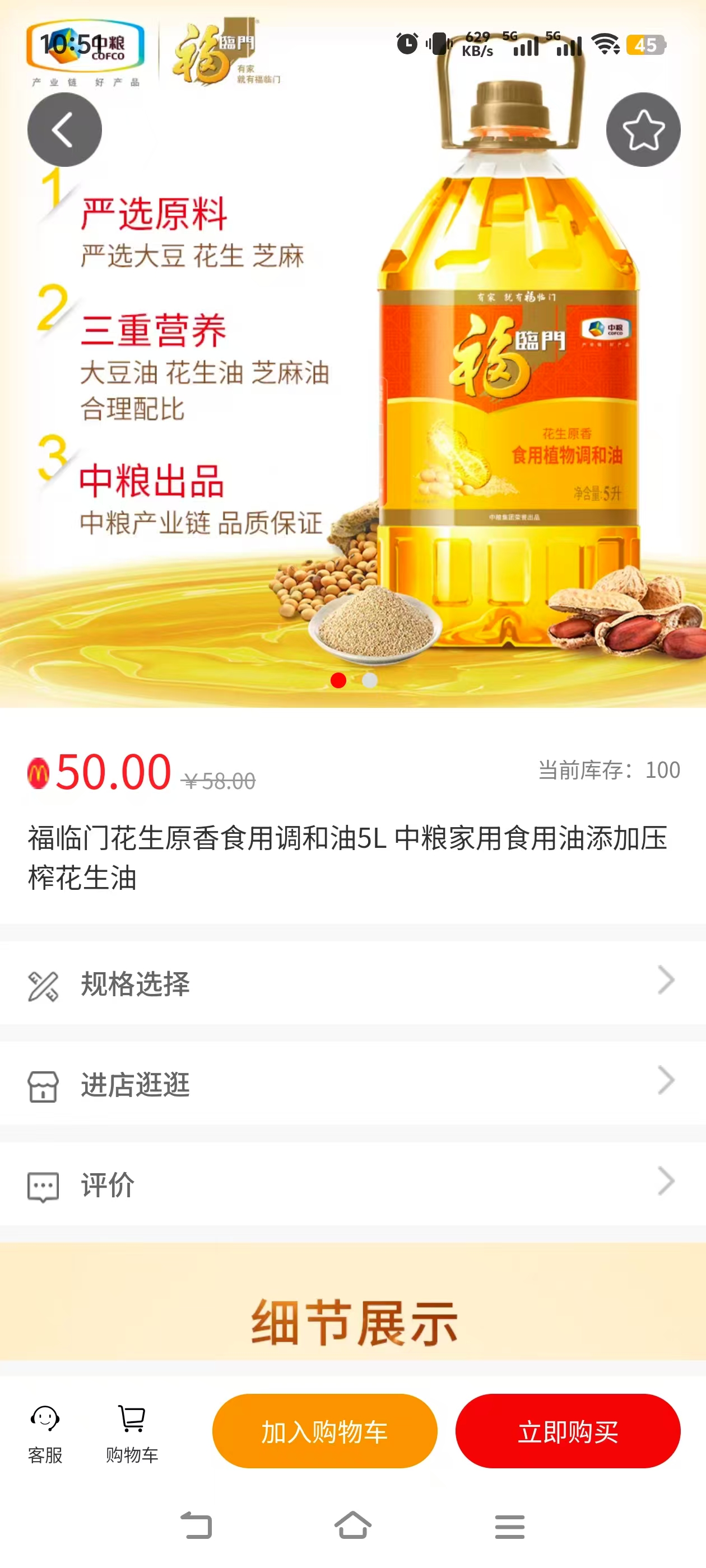This screenshot has height=1568, width=706.
Task: Select the second image carousel dot
Action: [x=370, y=680]
